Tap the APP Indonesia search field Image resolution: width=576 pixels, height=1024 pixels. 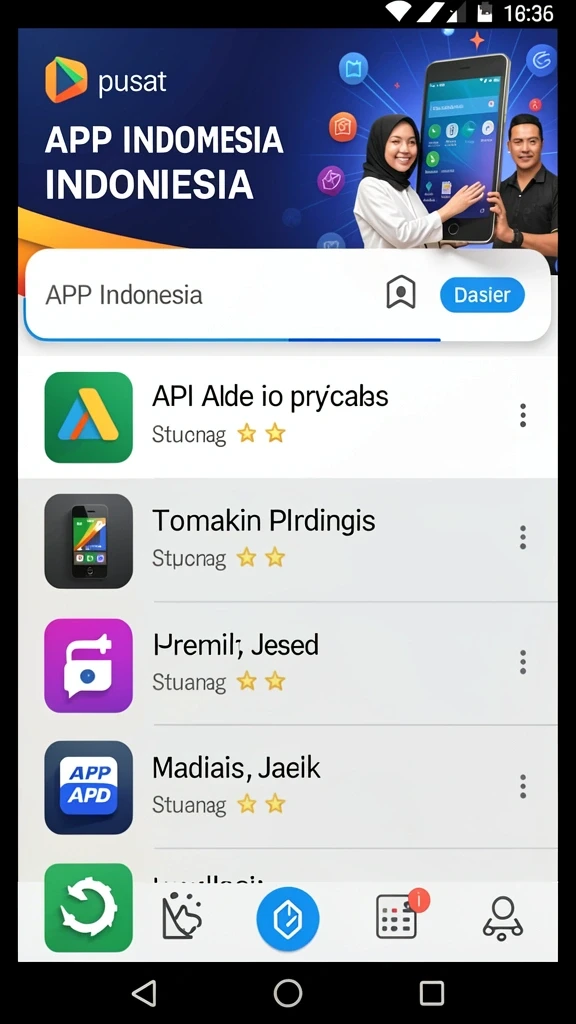click(287, 295)
